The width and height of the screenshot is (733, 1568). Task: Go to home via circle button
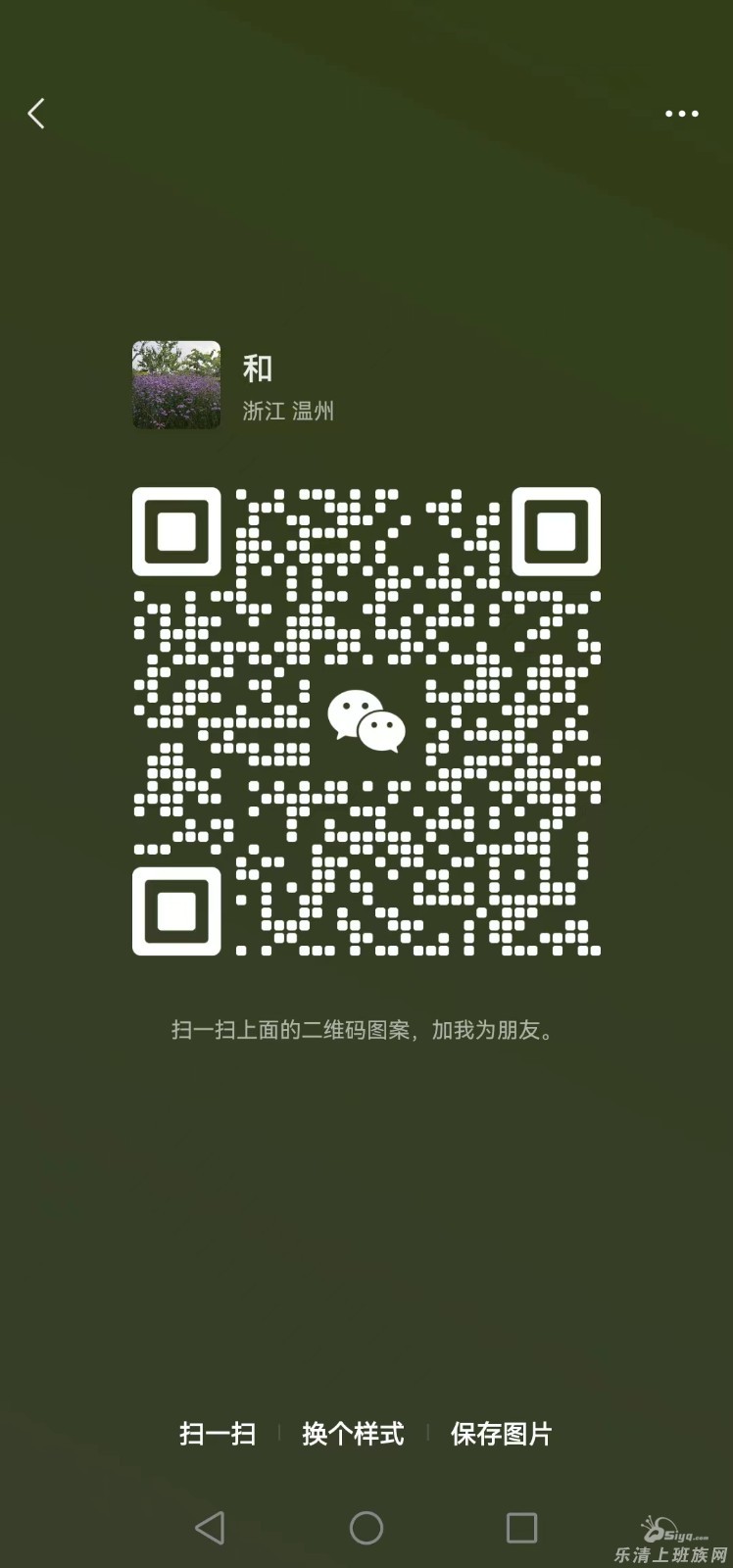click(x=366, y=1528)
